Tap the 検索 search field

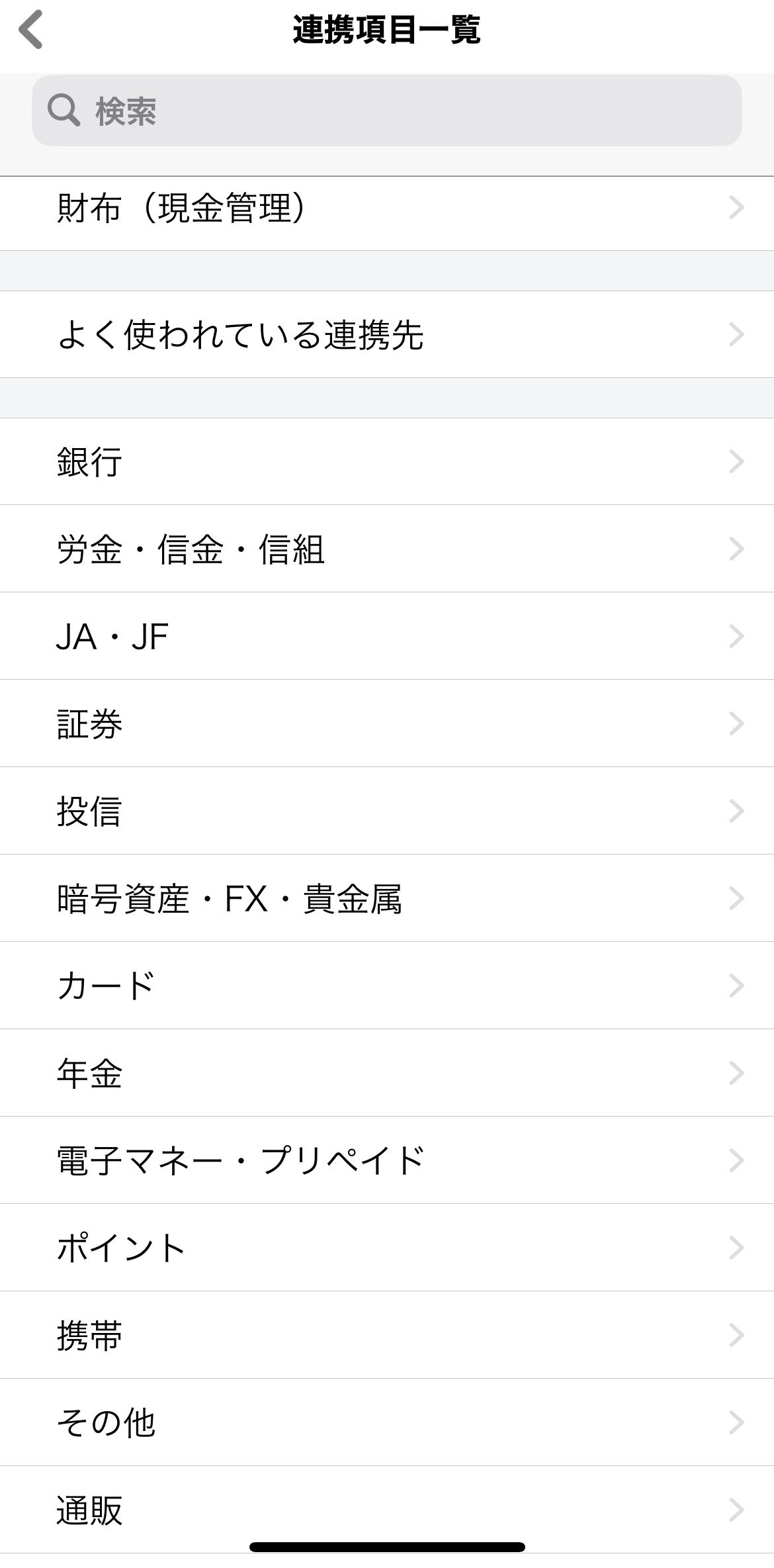pyautogui.click(x=386, y=111)
